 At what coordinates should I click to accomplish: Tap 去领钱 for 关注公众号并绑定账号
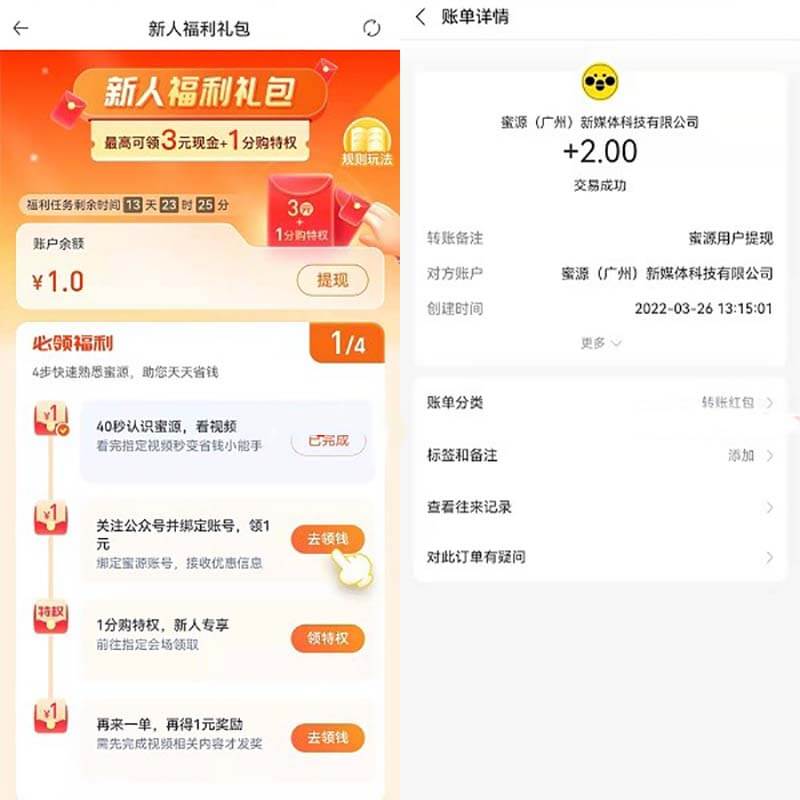tap(327, 539)
